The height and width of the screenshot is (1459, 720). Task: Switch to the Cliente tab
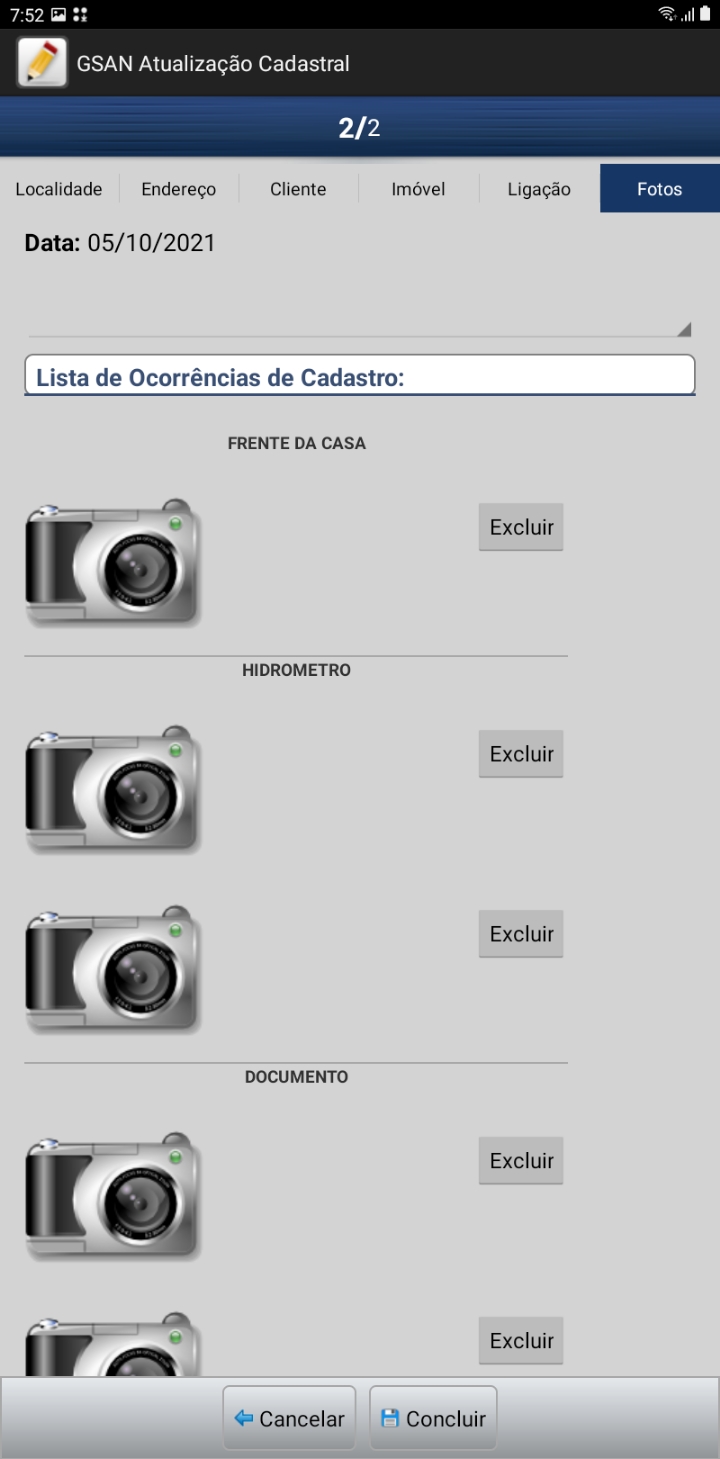(297, 188)
